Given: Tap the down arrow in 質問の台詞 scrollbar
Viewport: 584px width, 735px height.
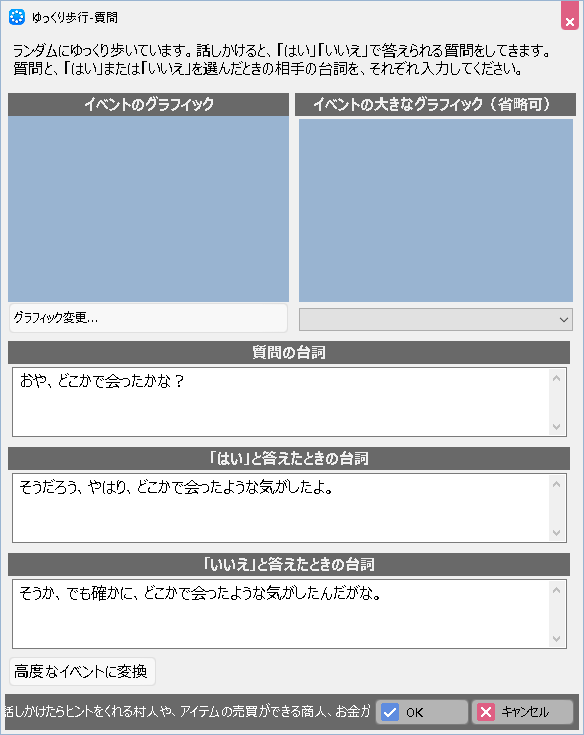Looking at the screenshot, I should [556, 427].
